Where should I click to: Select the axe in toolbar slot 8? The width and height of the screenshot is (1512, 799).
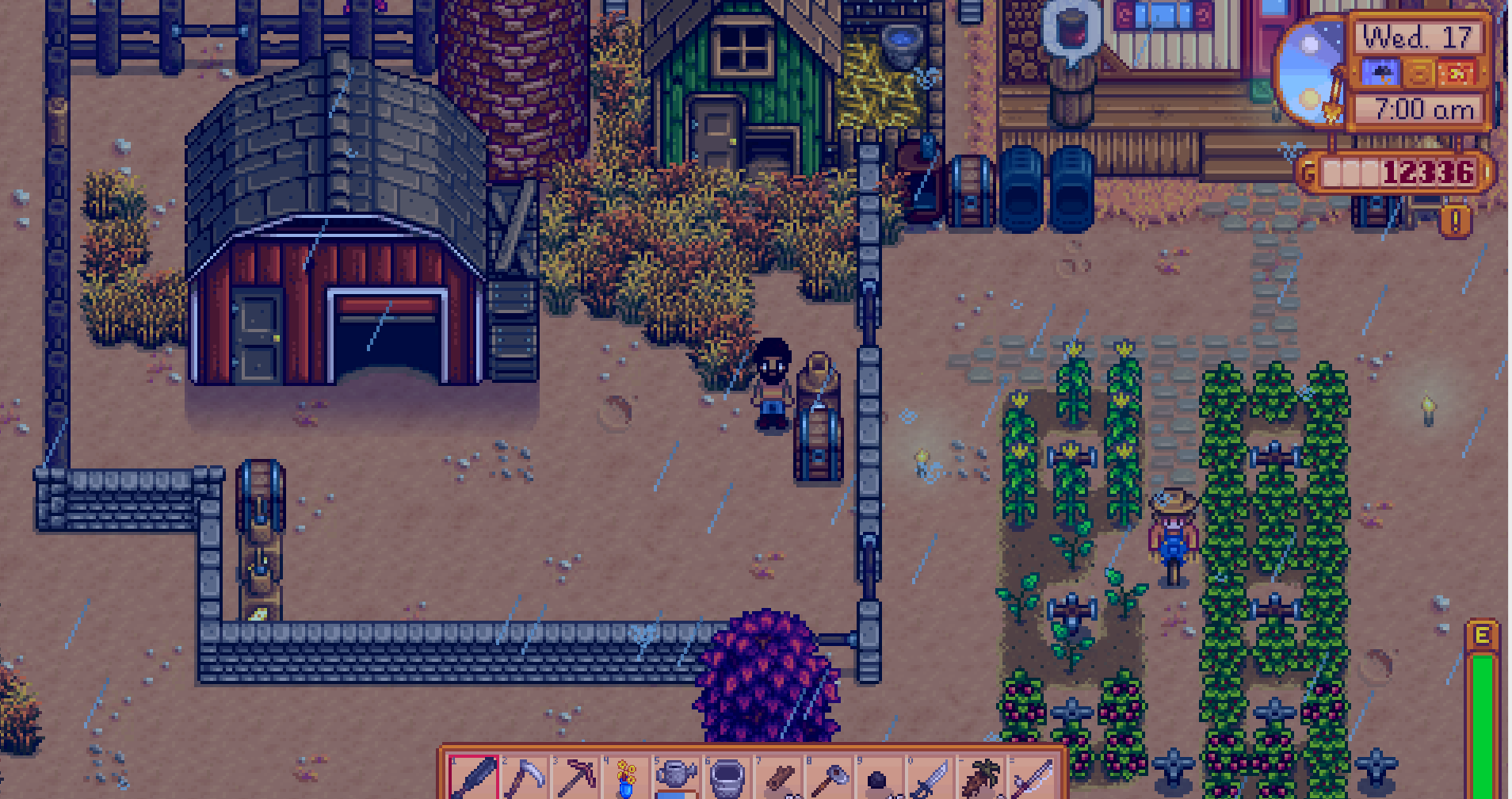click(829, 778)
